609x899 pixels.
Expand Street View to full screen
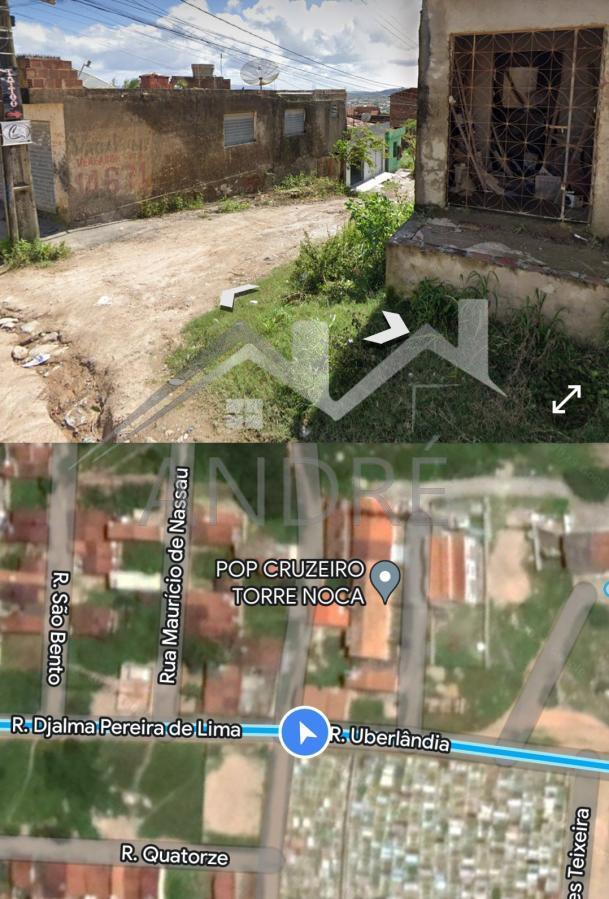[x=566, y=399]
